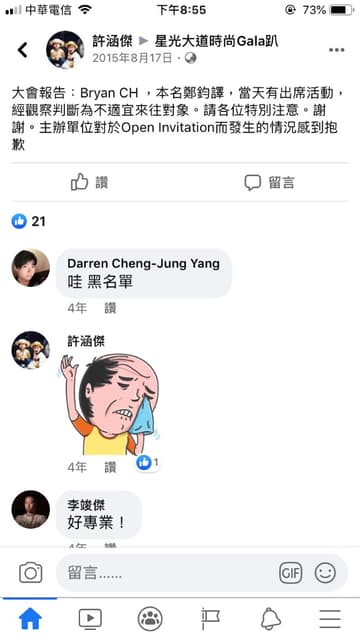Image resolution: width=360 pixels, height=640 pixels.
Task: Switch to the Groups tab
Action: (x=150, y=619)
